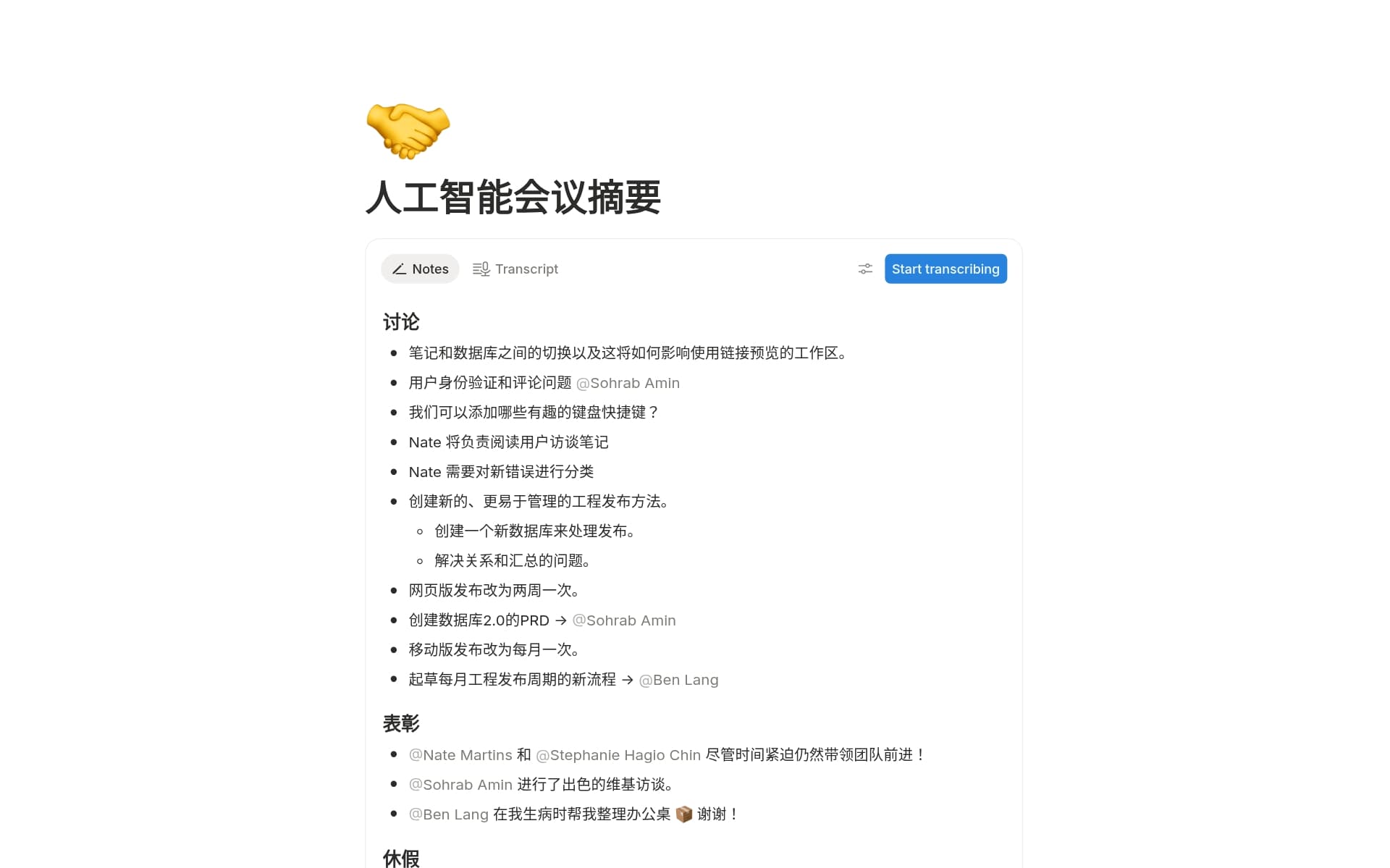The height and width of the screenshot is (868, 1390).
Task: Open @Sohrab Amin mention in 维基访谈 item
Action: 460,785
